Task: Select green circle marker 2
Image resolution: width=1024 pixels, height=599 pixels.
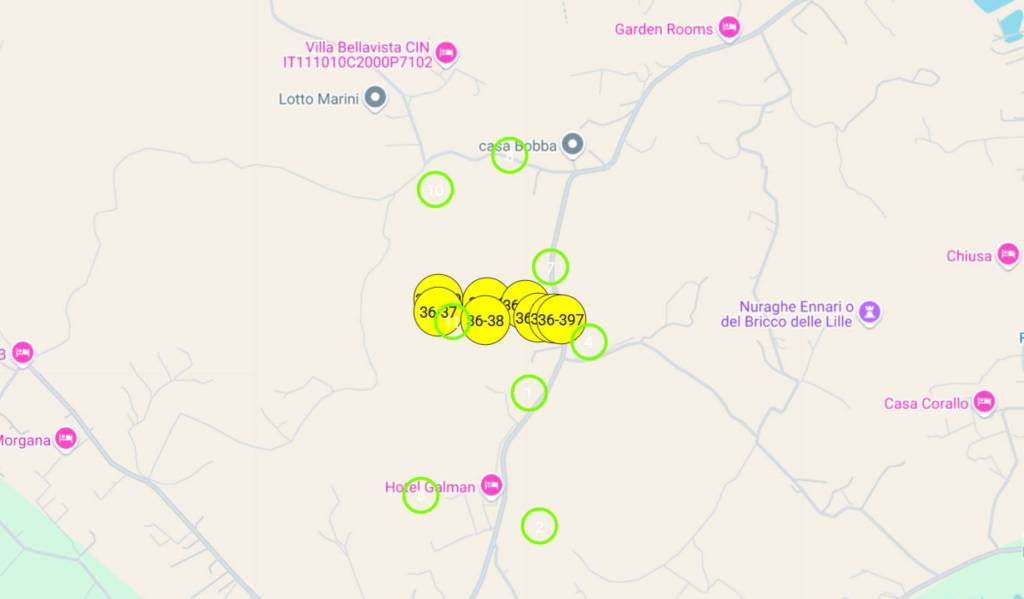Action: 539,526
